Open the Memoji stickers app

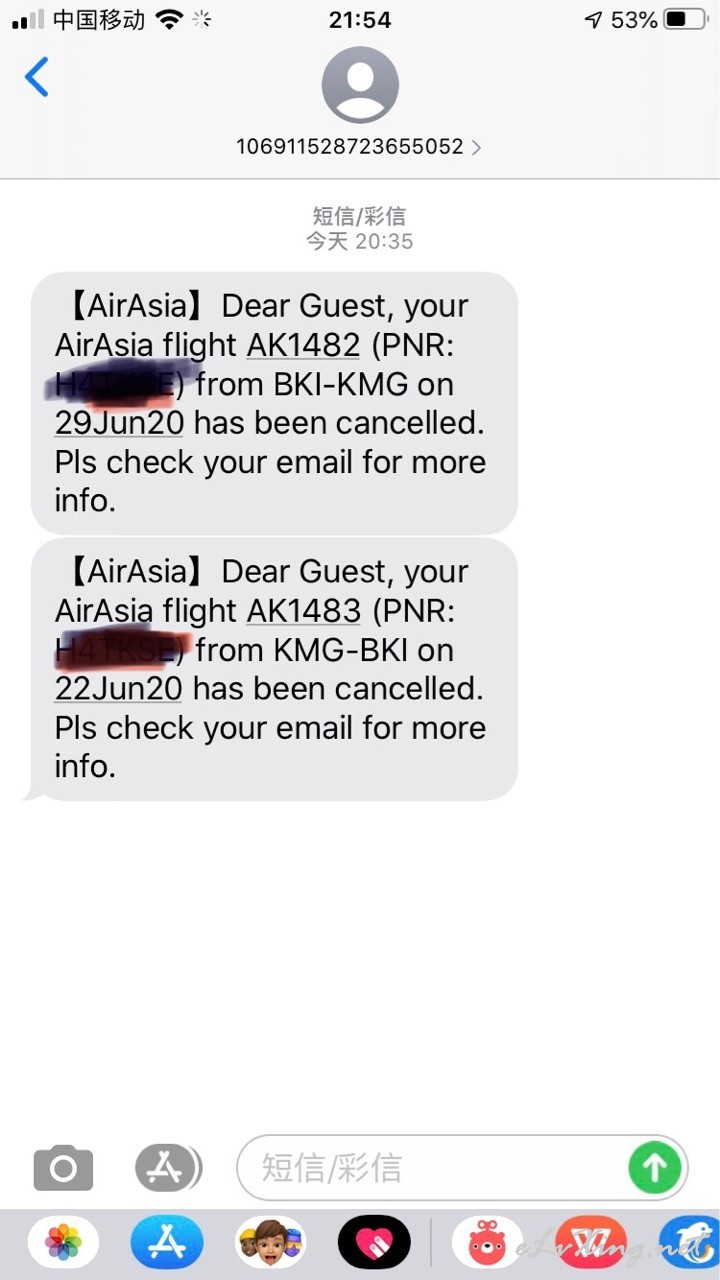tap(270, 1243)
